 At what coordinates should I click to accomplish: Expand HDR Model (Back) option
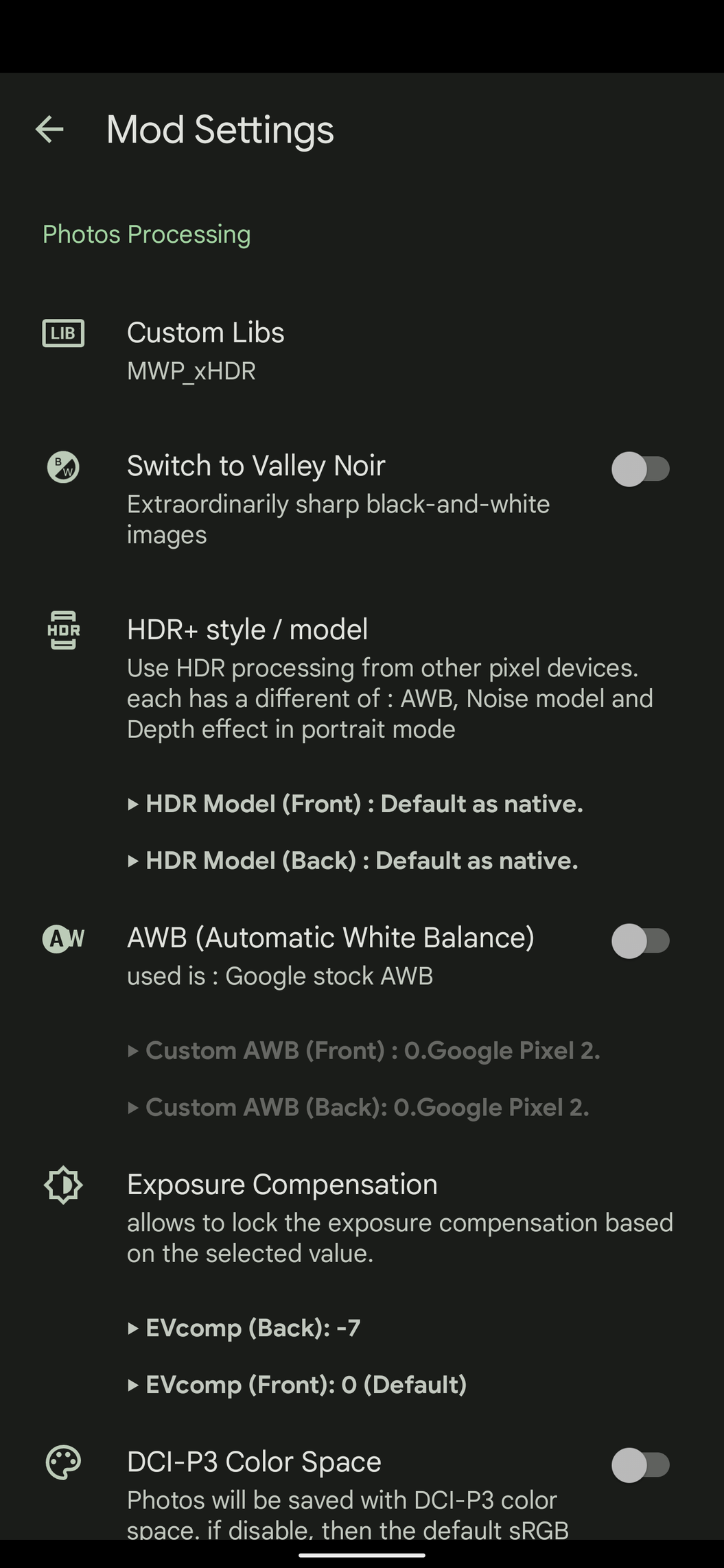361,861
